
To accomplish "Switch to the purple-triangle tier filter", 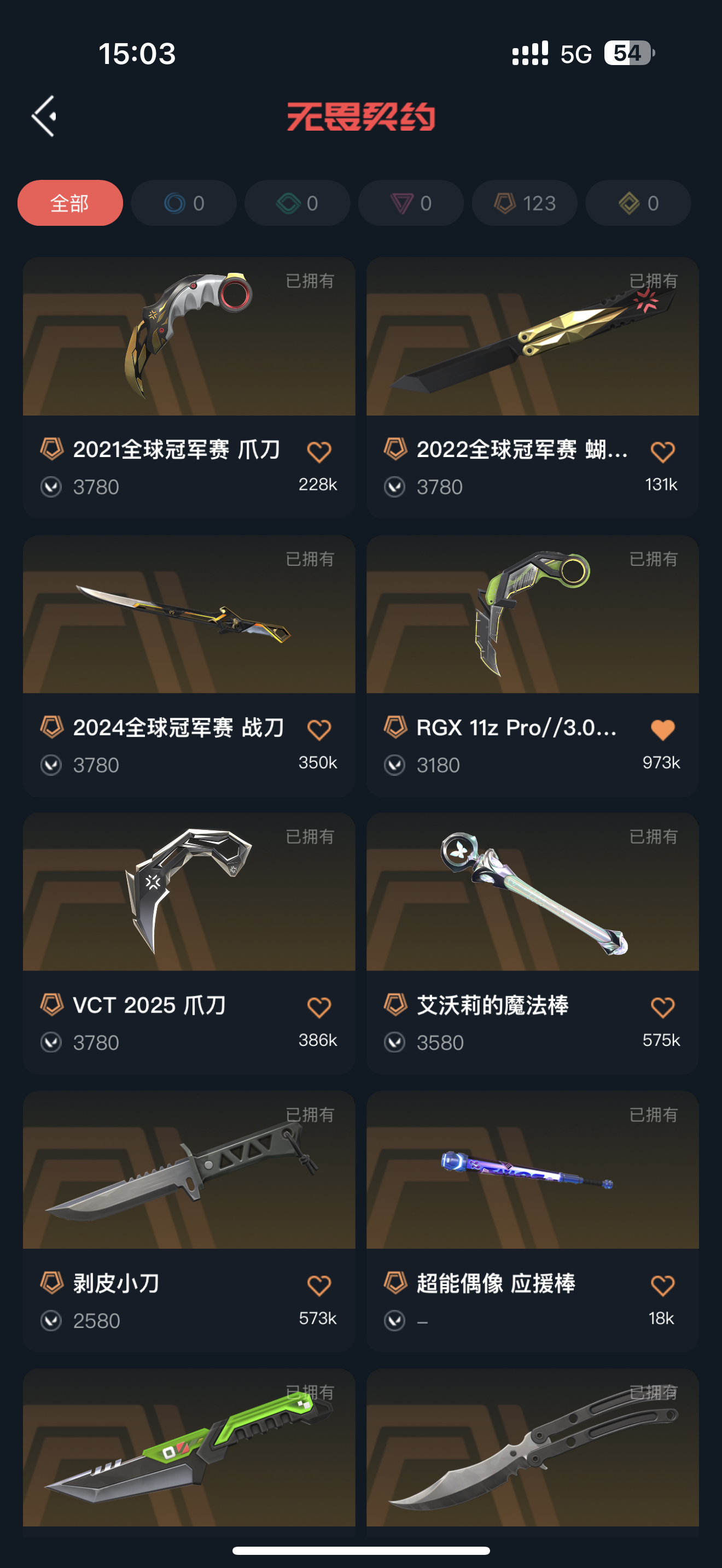I will (x=410, y=203).
